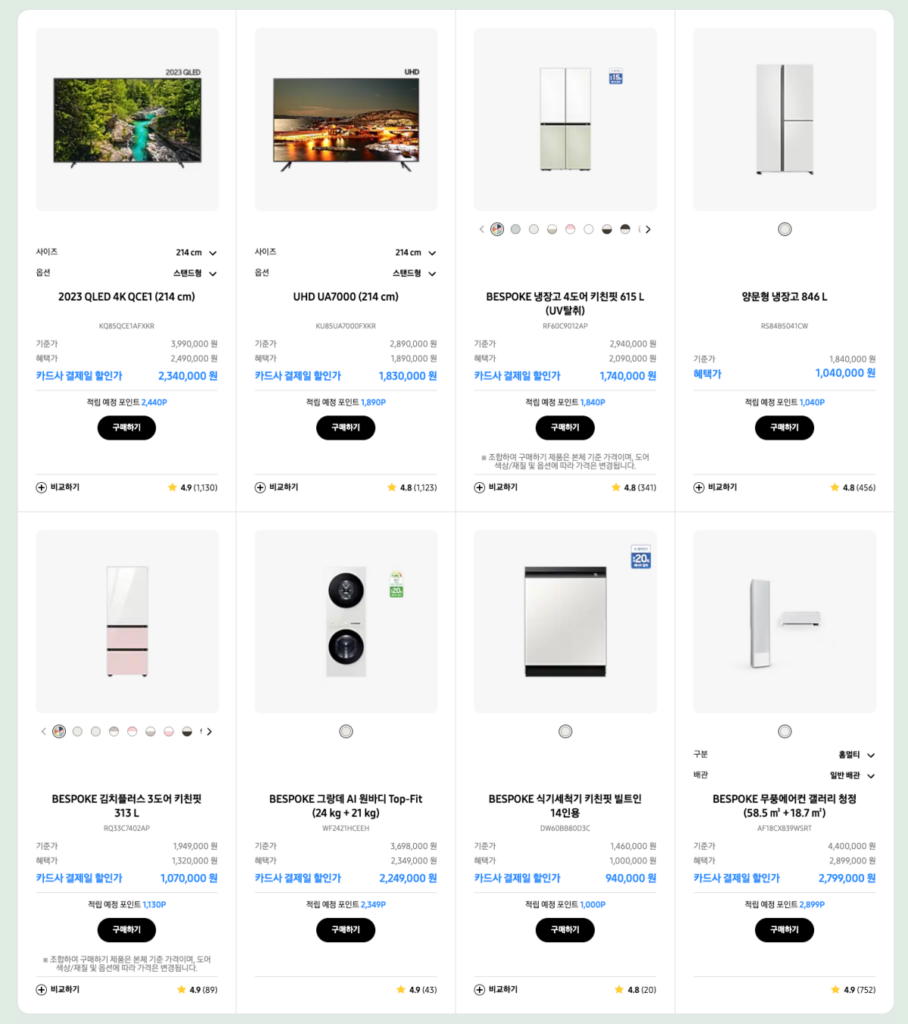The image size is (908, 1024).
Task: Open the 양문형 냉장고 846 L product image
Action: [784, 119]
